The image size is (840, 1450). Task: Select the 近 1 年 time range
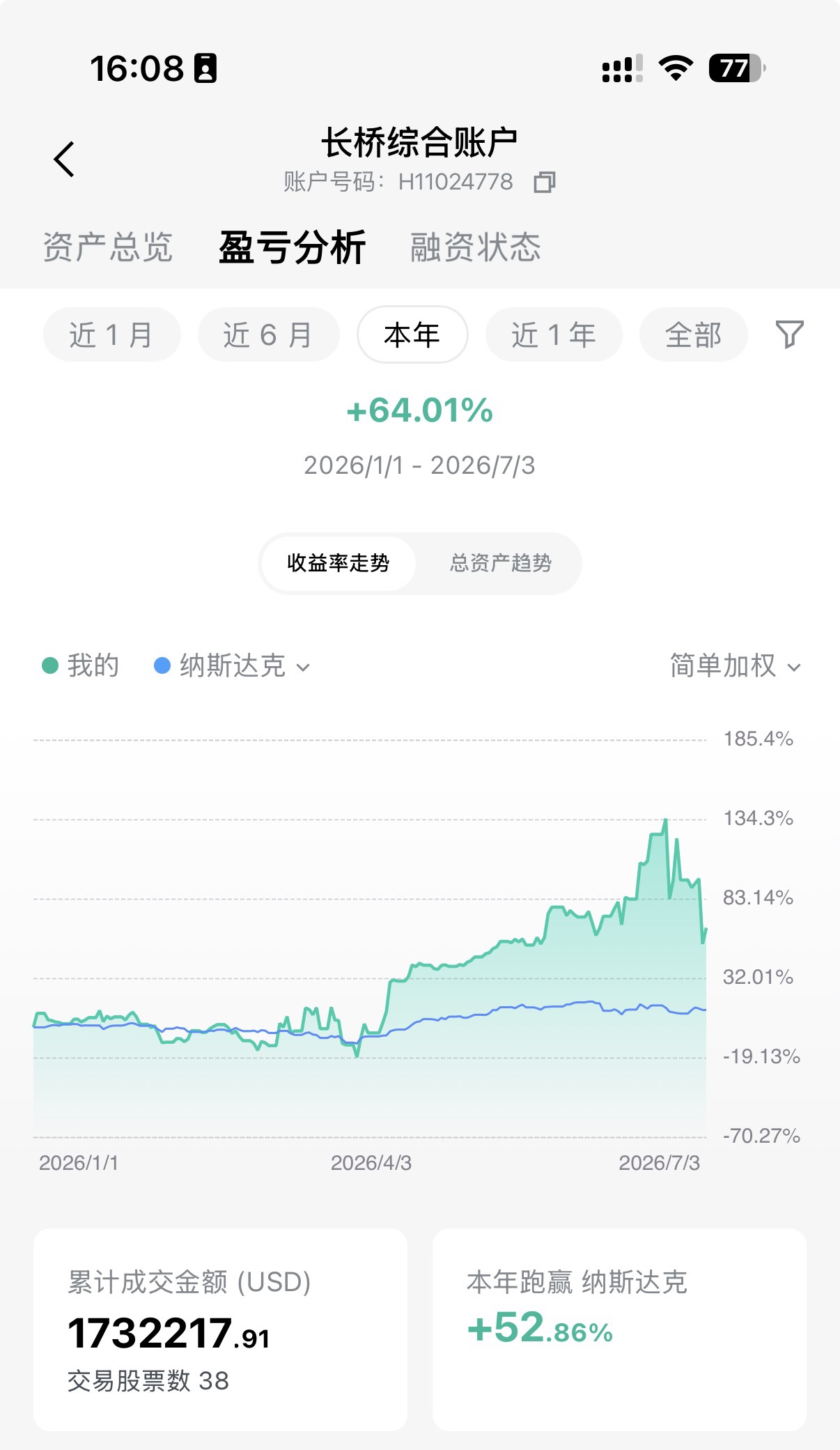click(554, 334)
